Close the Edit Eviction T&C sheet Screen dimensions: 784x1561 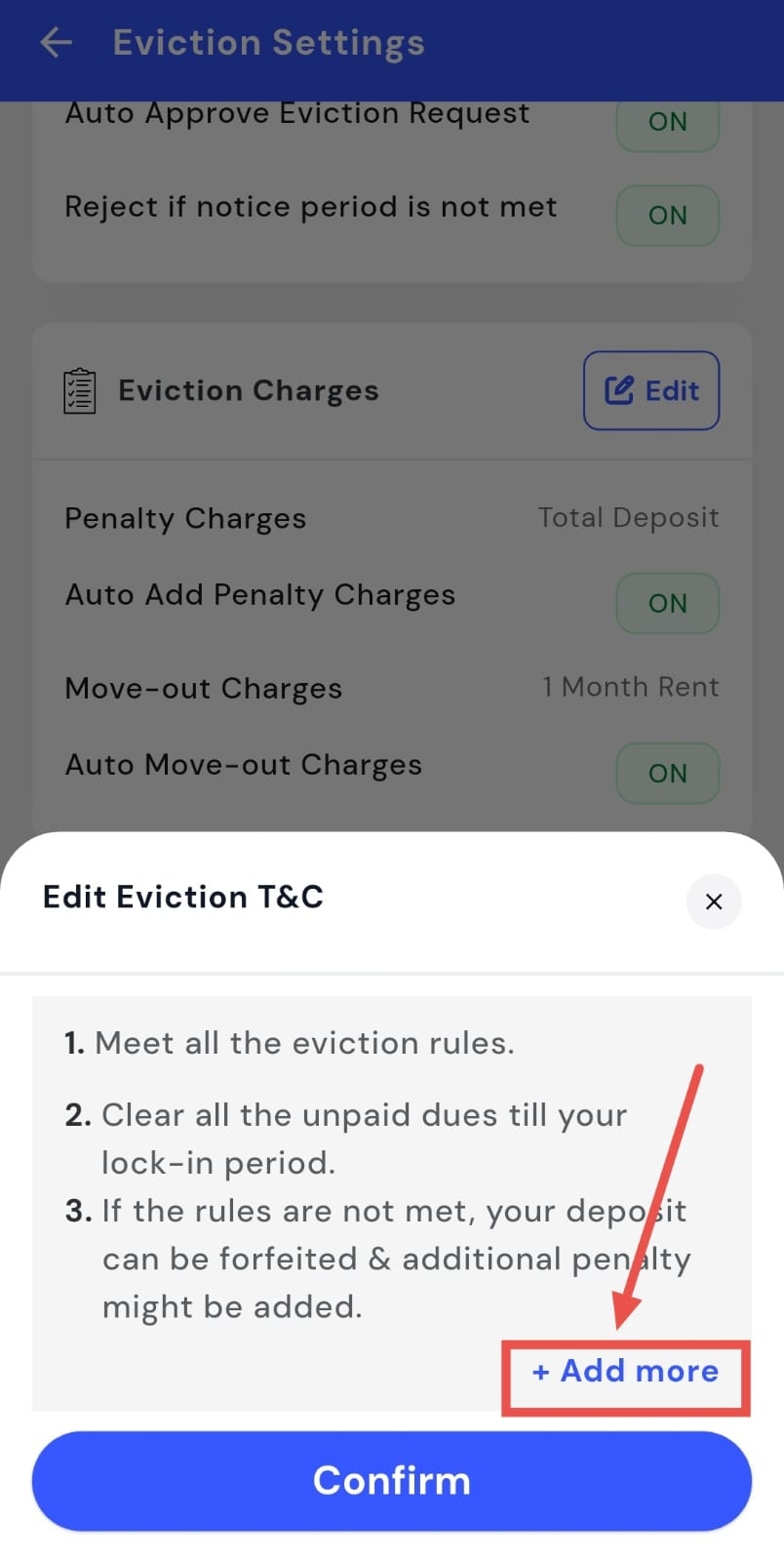pyautogui.click(x=714, y=901)
